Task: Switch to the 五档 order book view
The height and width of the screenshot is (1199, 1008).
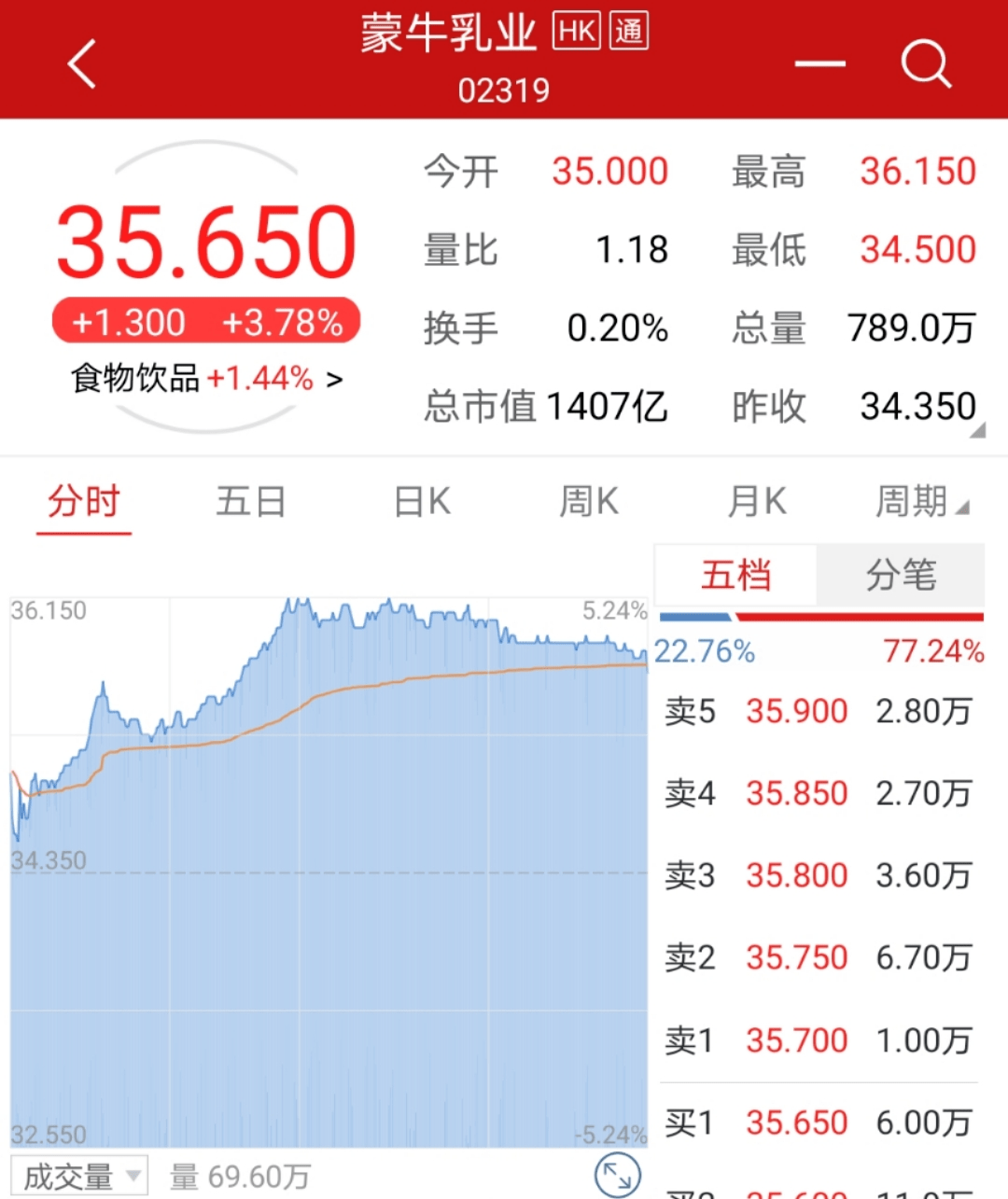Action: coord(736,576)
